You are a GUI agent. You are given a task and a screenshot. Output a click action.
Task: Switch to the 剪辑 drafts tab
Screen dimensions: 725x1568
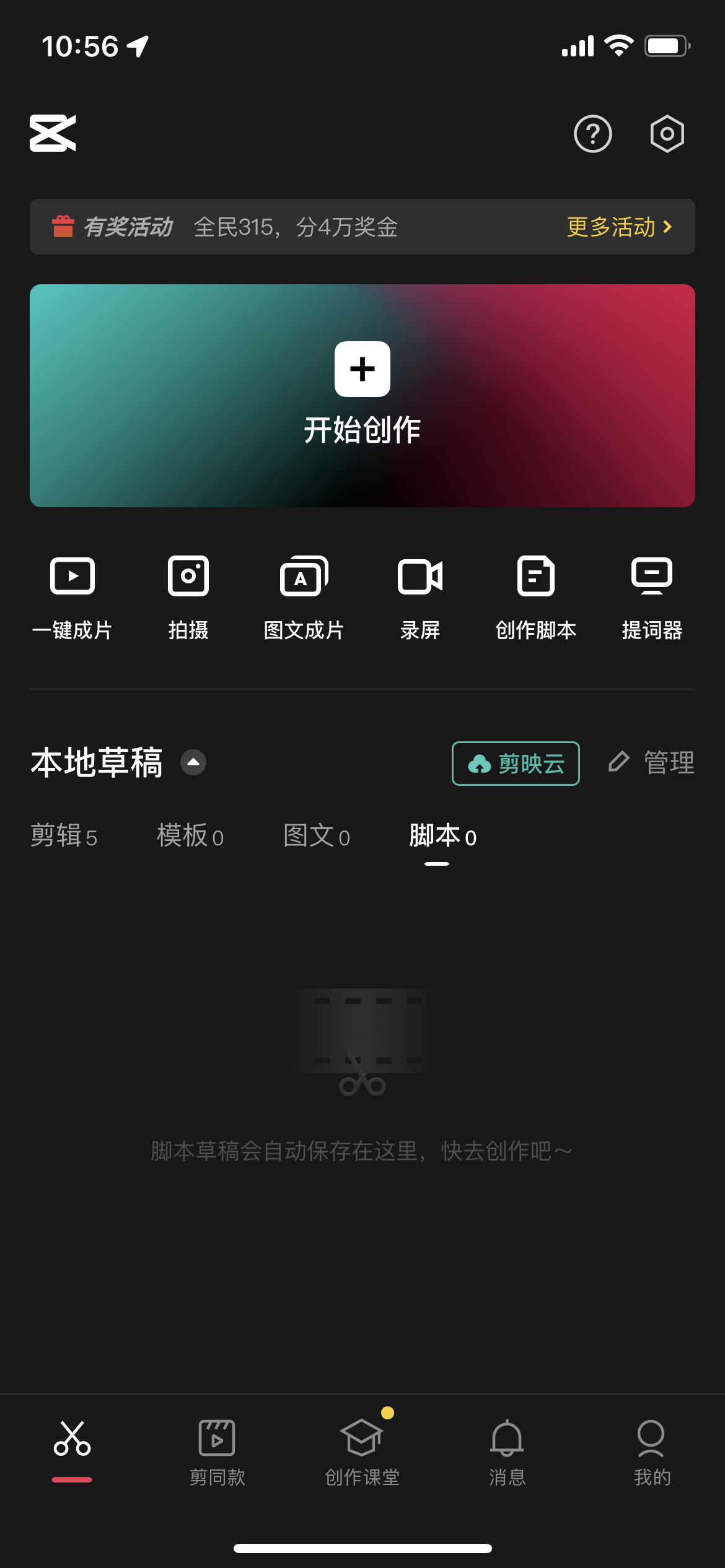click(x=63, y=836)
